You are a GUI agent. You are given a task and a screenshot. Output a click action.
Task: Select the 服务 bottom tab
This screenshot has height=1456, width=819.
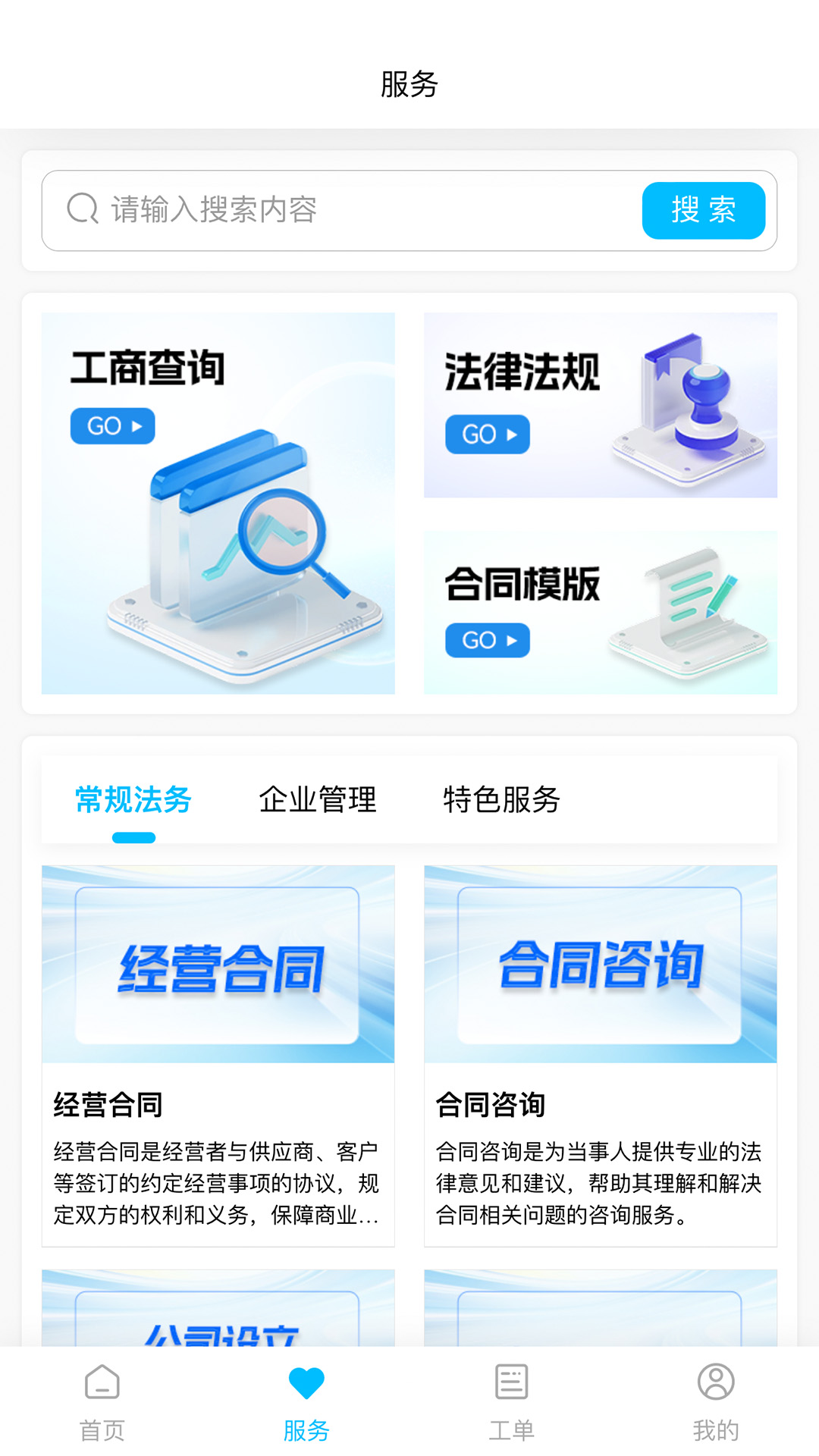306,1401
